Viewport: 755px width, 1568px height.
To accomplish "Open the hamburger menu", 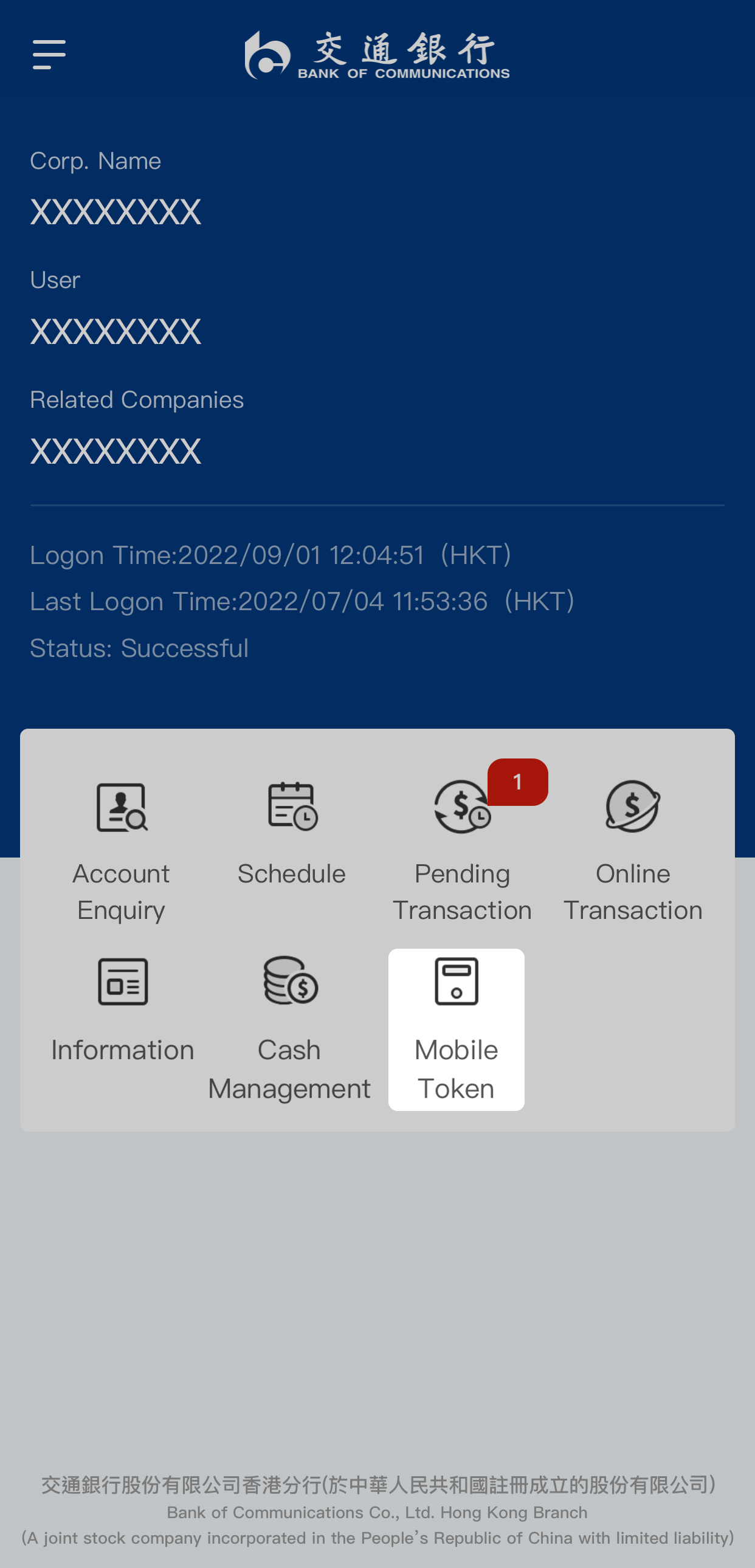I will click(49, 55).
